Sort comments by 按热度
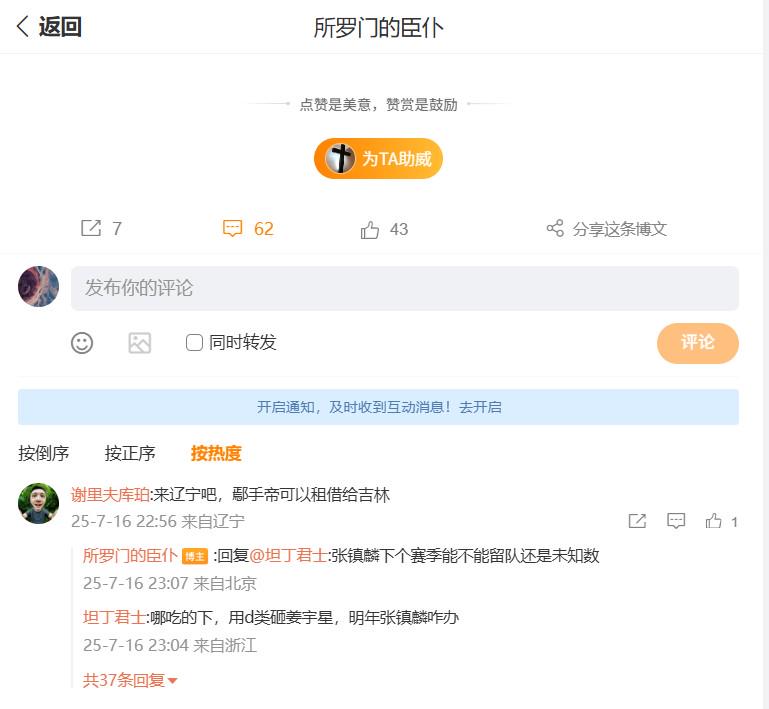Image resolution: width=769 pixels, height=709 pixels. (x=216, y=453)
